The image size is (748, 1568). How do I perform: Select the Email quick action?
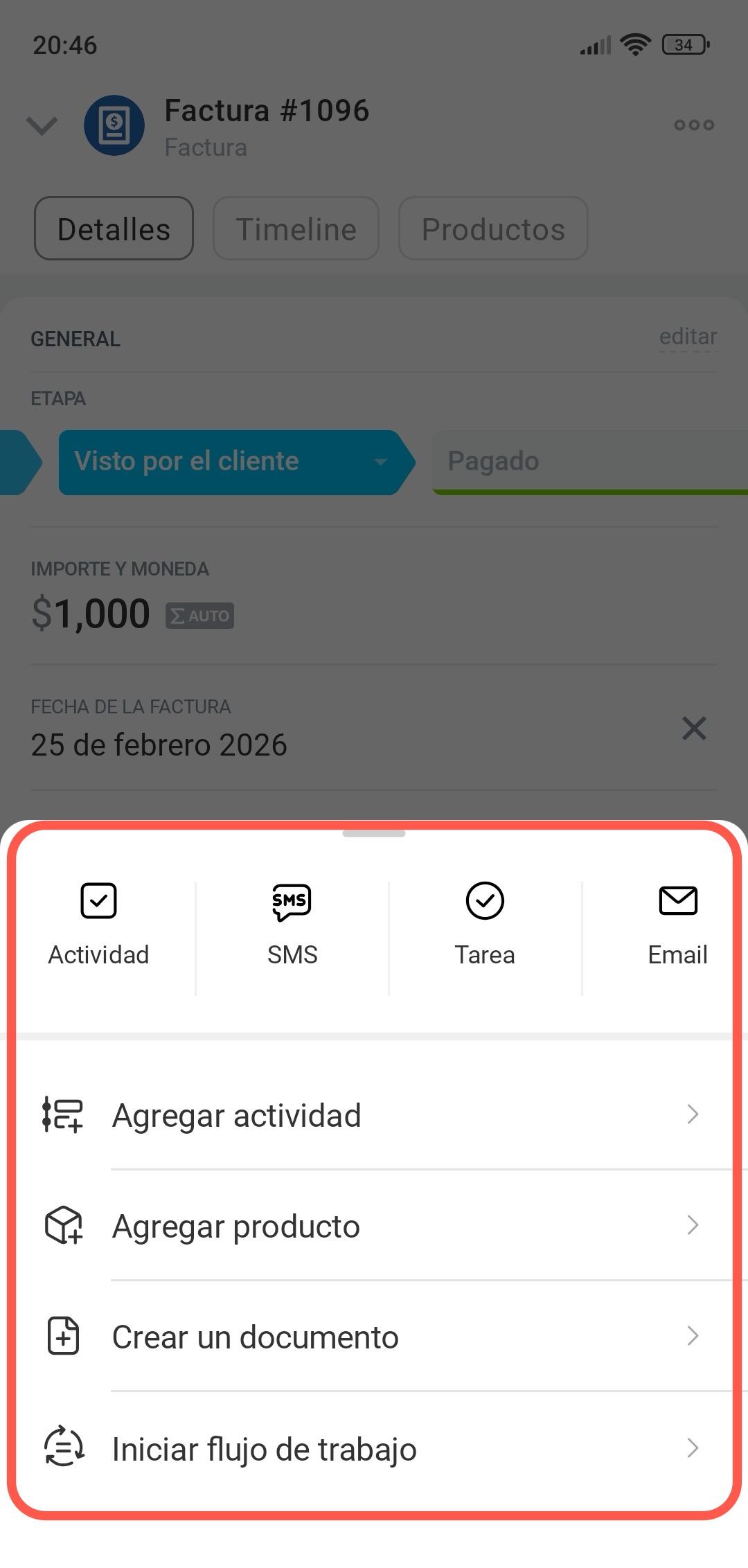click(677, 925)
